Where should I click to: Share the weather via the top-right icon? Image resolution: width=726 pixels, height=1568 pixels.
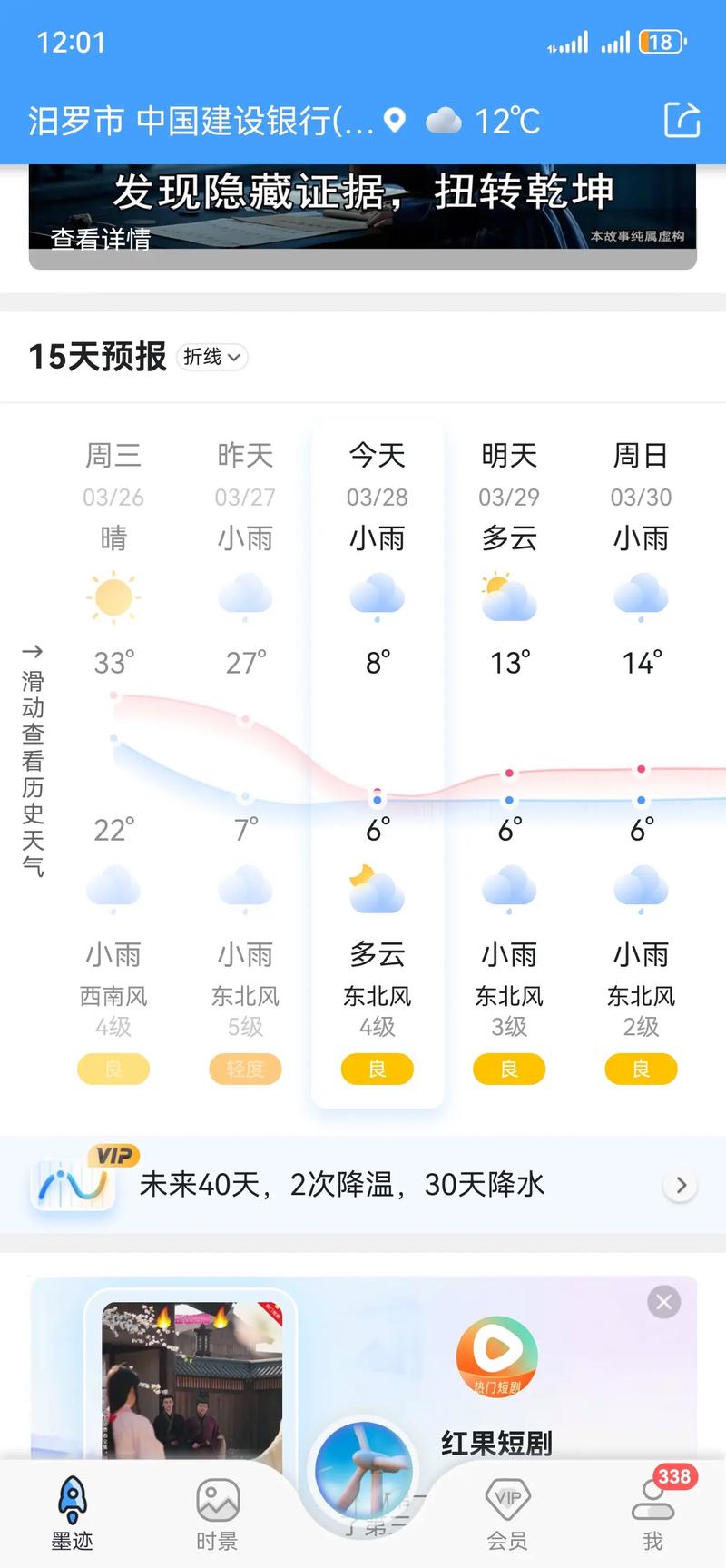point(682,120)
